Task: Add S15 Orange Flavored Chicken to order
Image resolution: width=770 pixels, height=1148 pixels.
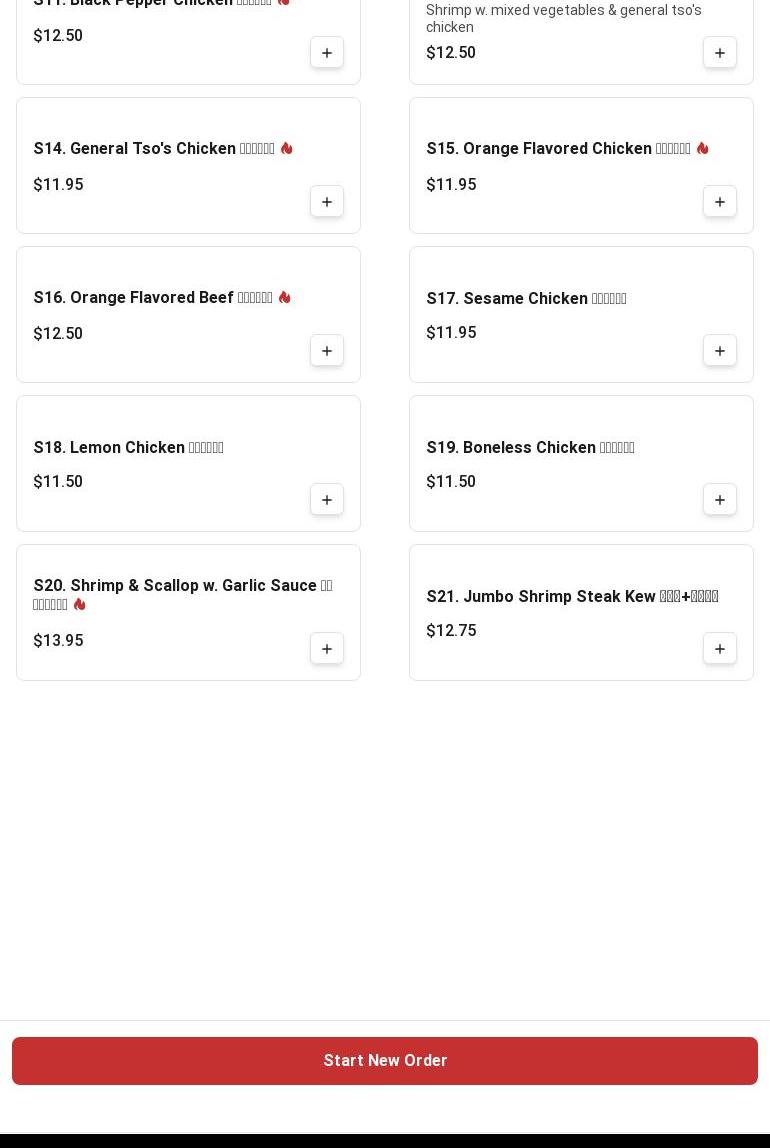Action: [x=720, y=202]
